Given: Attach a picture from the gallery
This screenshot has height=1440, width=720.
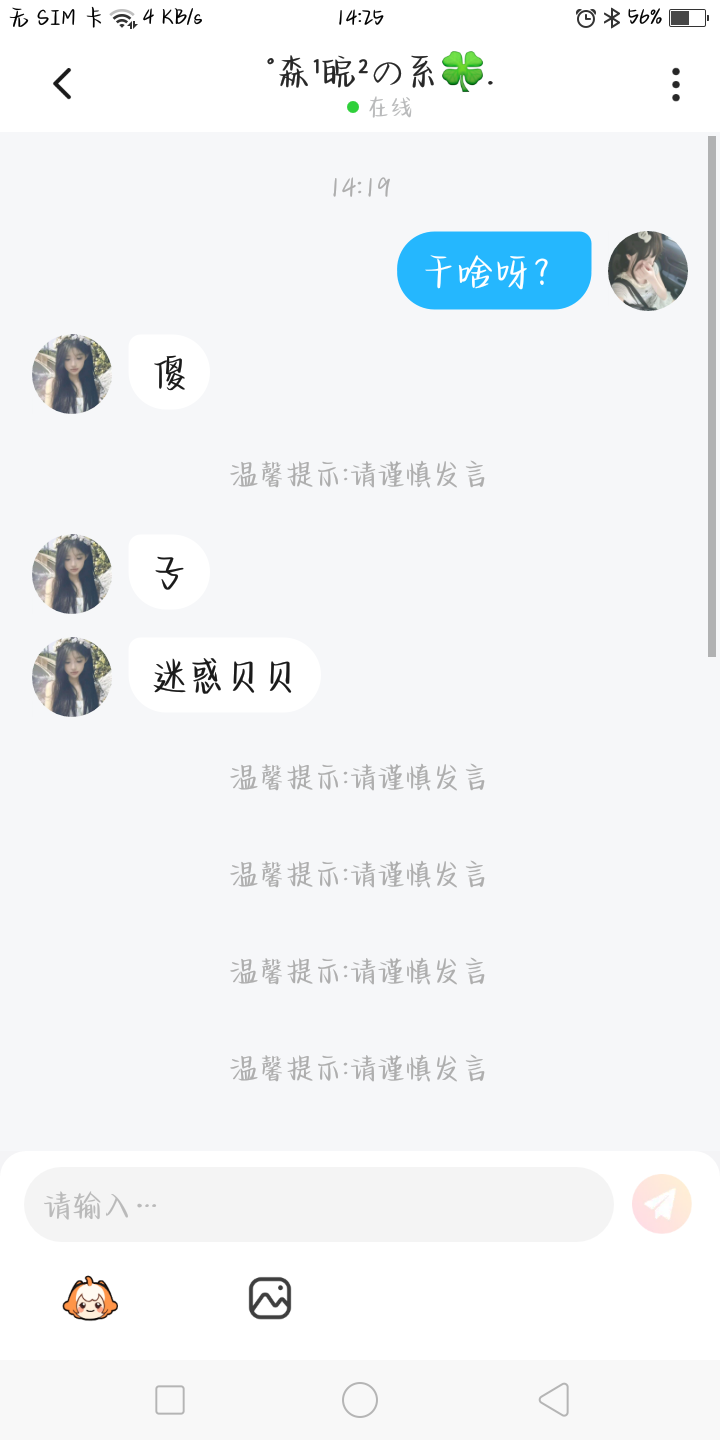Looking at the screenshot, I should 270,1299.
